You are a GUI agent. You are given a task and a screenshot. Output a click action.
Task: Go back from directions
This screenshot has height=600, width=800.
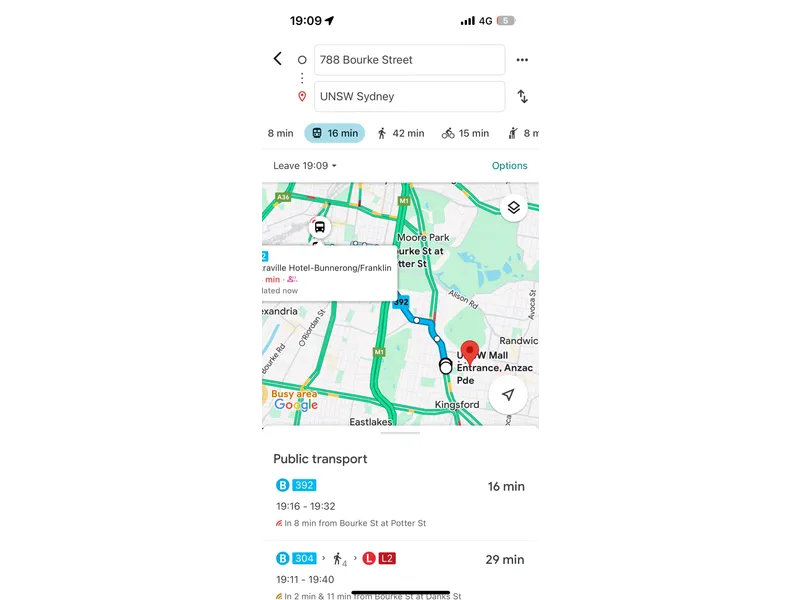277,59
